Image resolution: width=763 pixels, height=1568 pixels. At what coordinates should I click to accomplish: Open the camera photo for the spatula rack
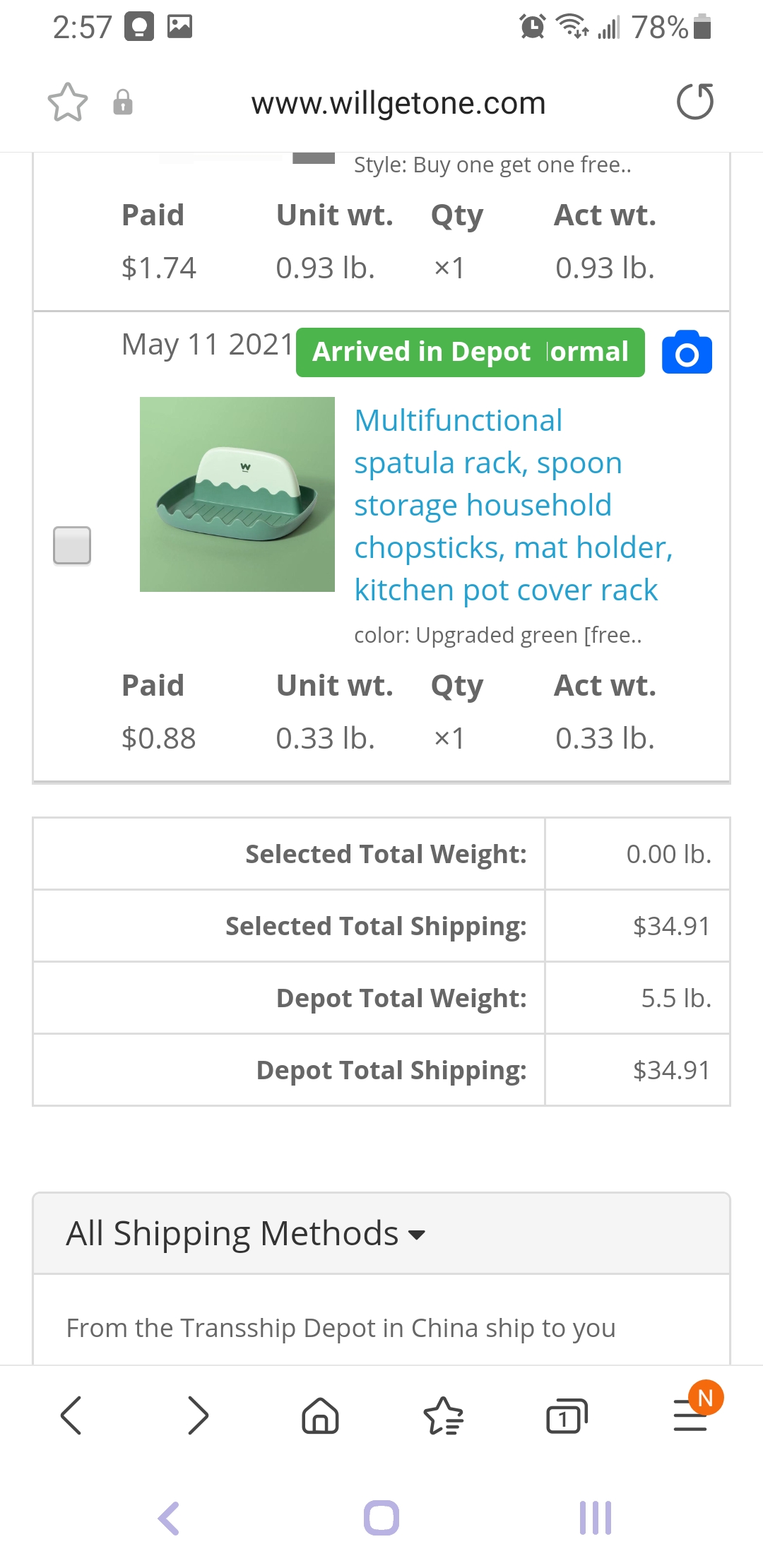click(x=687, y=352)
